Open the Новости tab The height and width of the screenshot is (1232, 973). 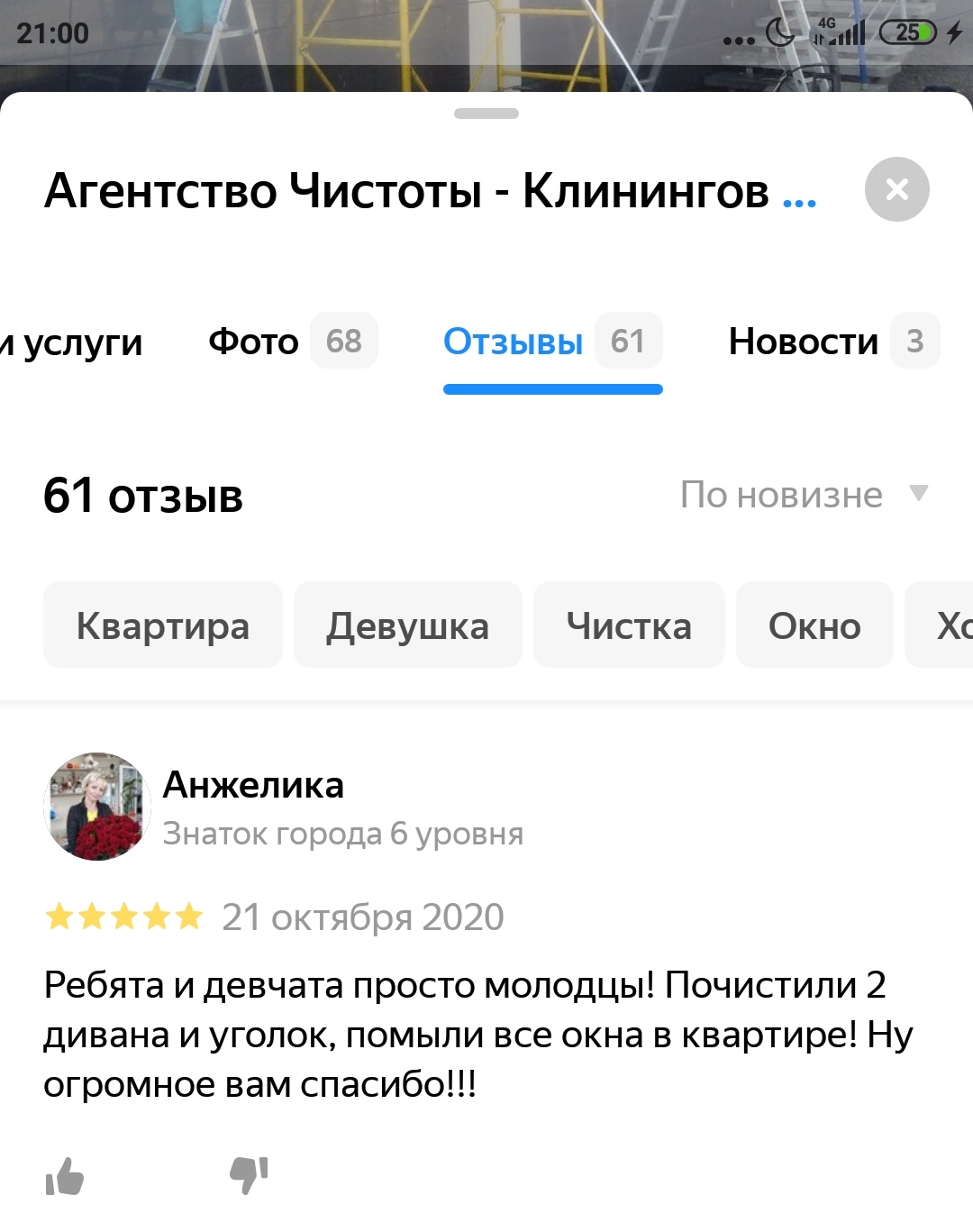pyautogui.click(x=832, y=342)
